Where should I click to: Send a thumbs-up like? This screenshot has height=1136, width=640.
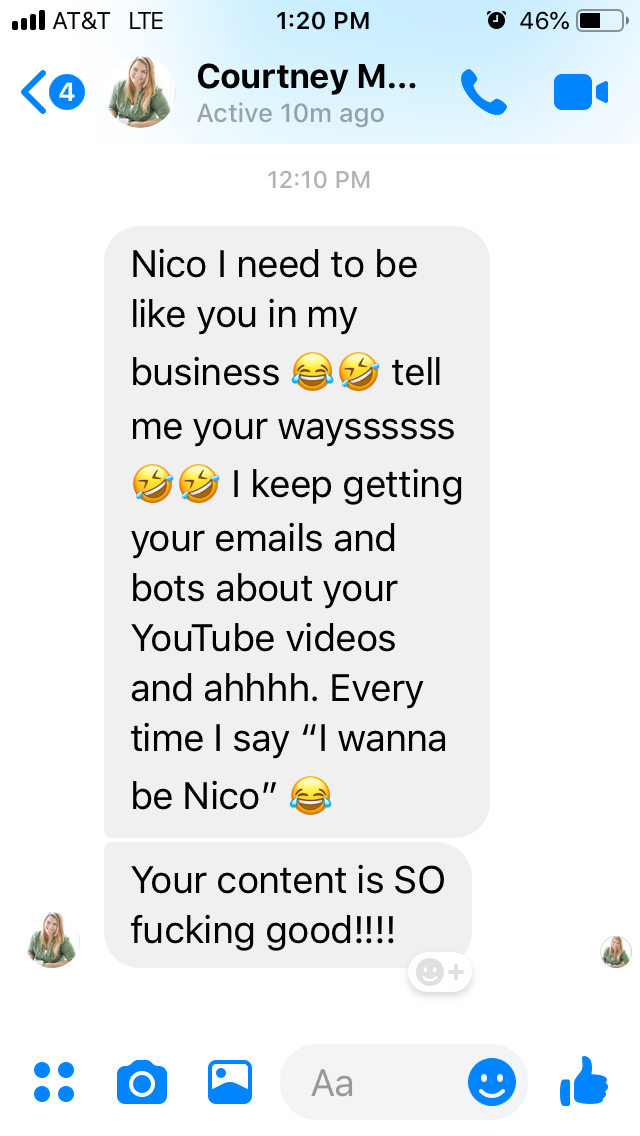click(x=585, y=1080)
